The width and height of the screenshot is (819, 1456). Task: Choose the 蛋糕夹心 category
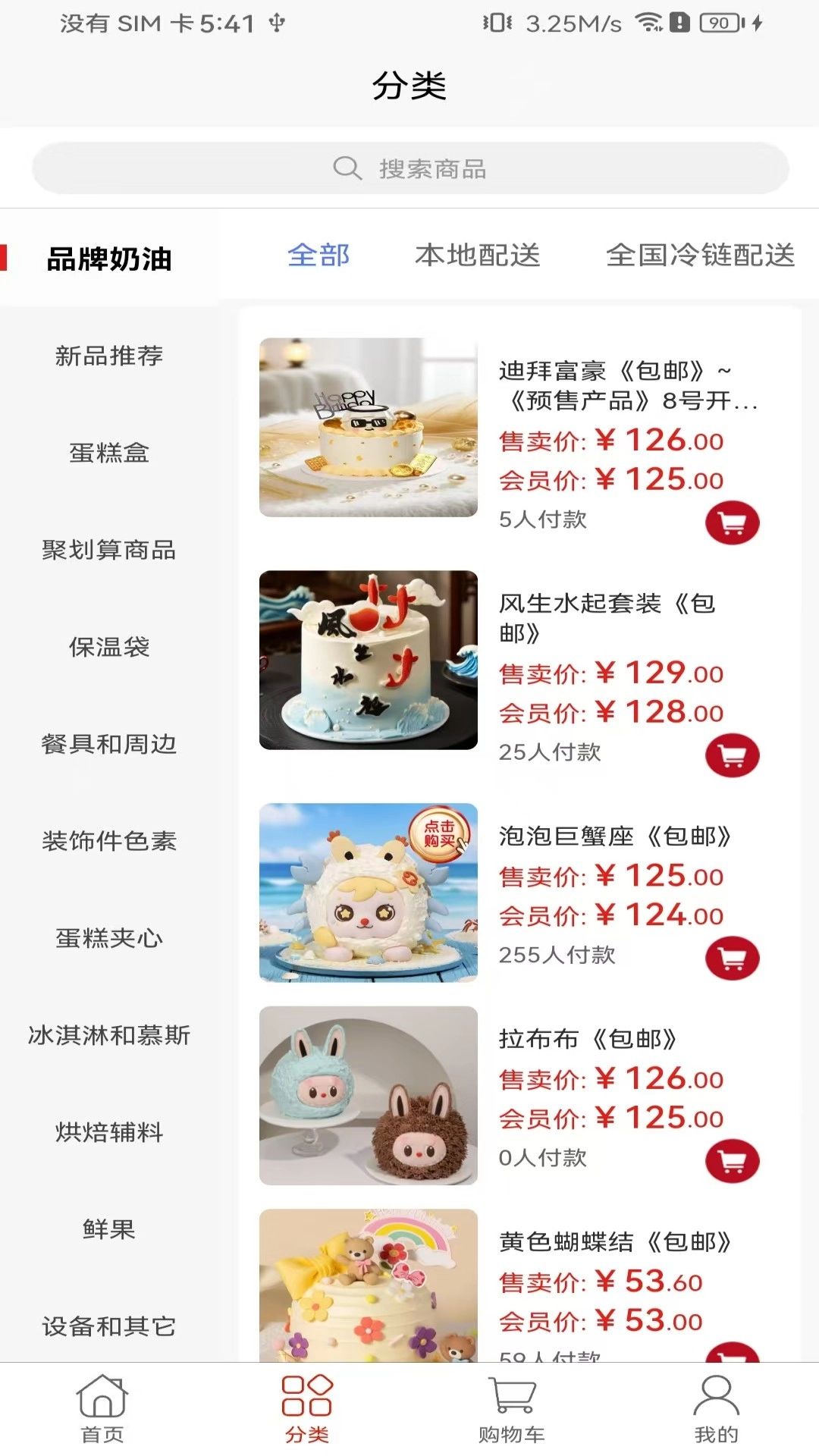pyautogui.click(x=109, y=938)
